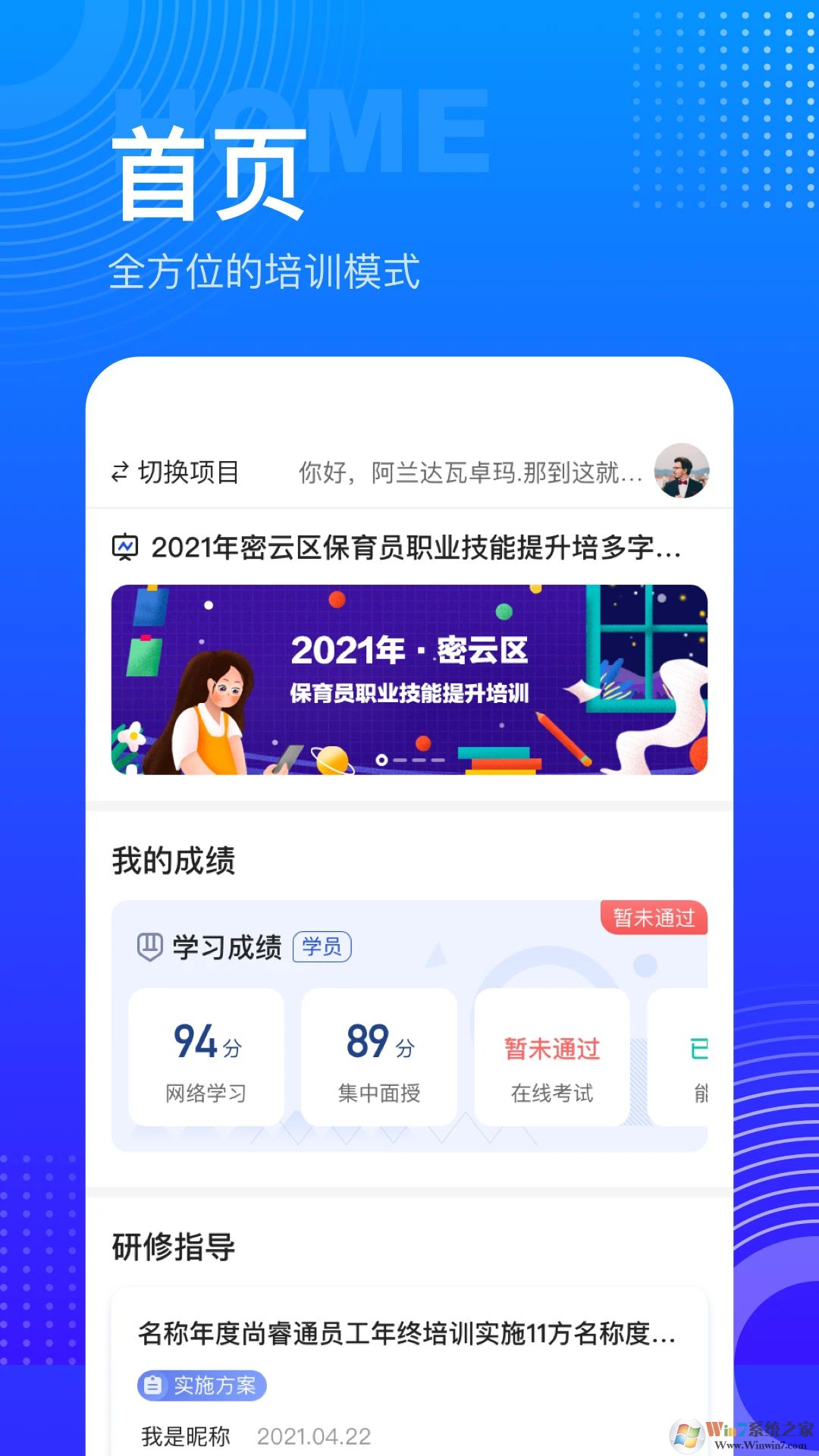Viewport: 819px width, 1456px height.
Task: Click the swap arrows icon beside 切换项目
Action: click(x=119, y=472)
